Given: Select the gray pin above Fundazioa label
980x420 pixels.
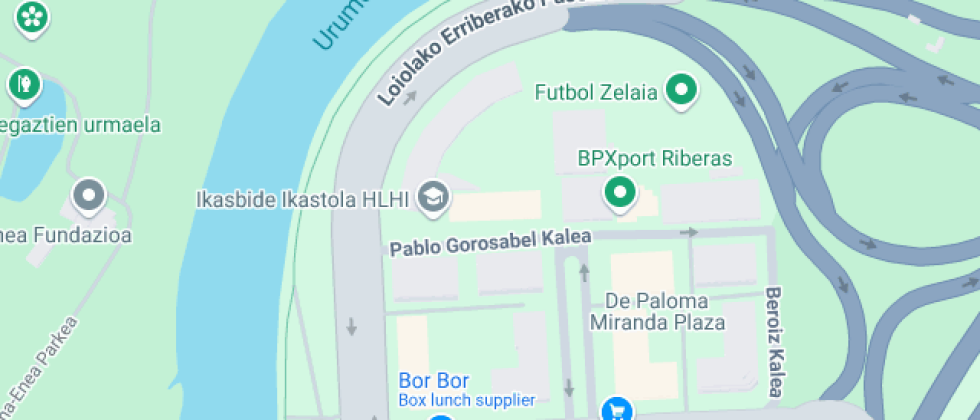Looking at the screenshot, I should (x=90, y=194).
